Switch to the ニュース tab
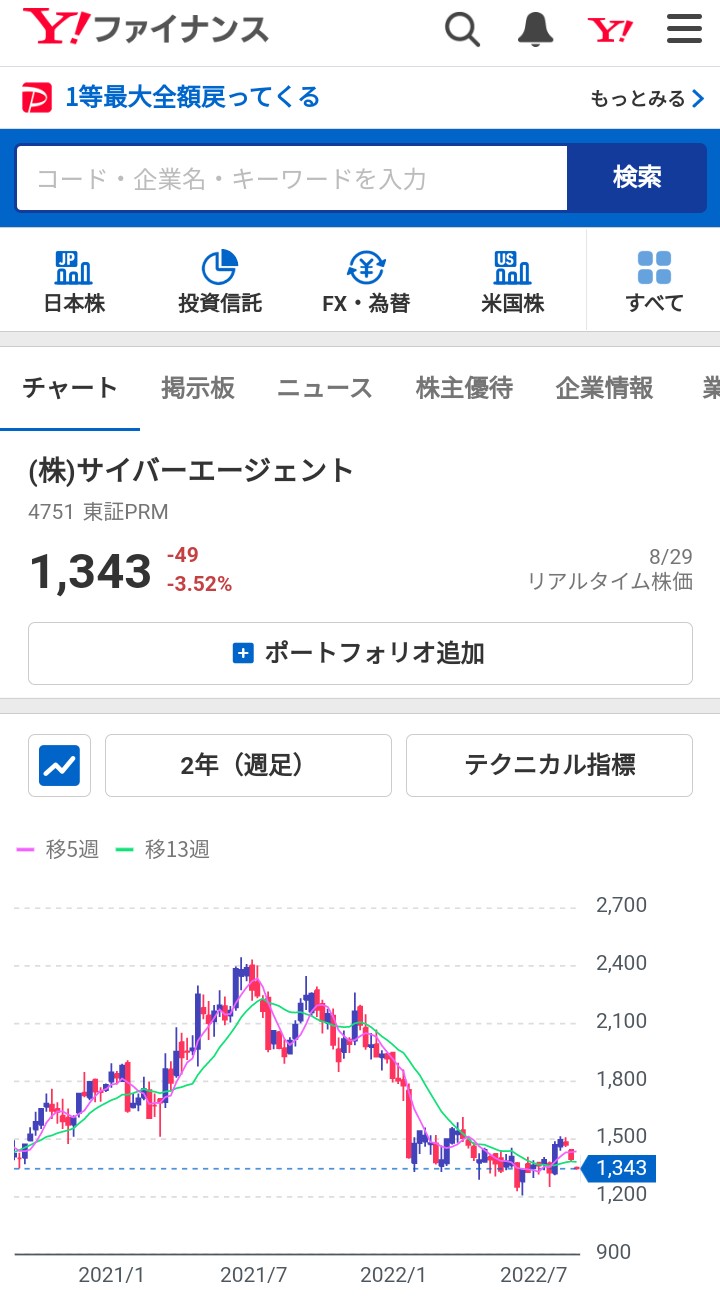 [325, 388]
